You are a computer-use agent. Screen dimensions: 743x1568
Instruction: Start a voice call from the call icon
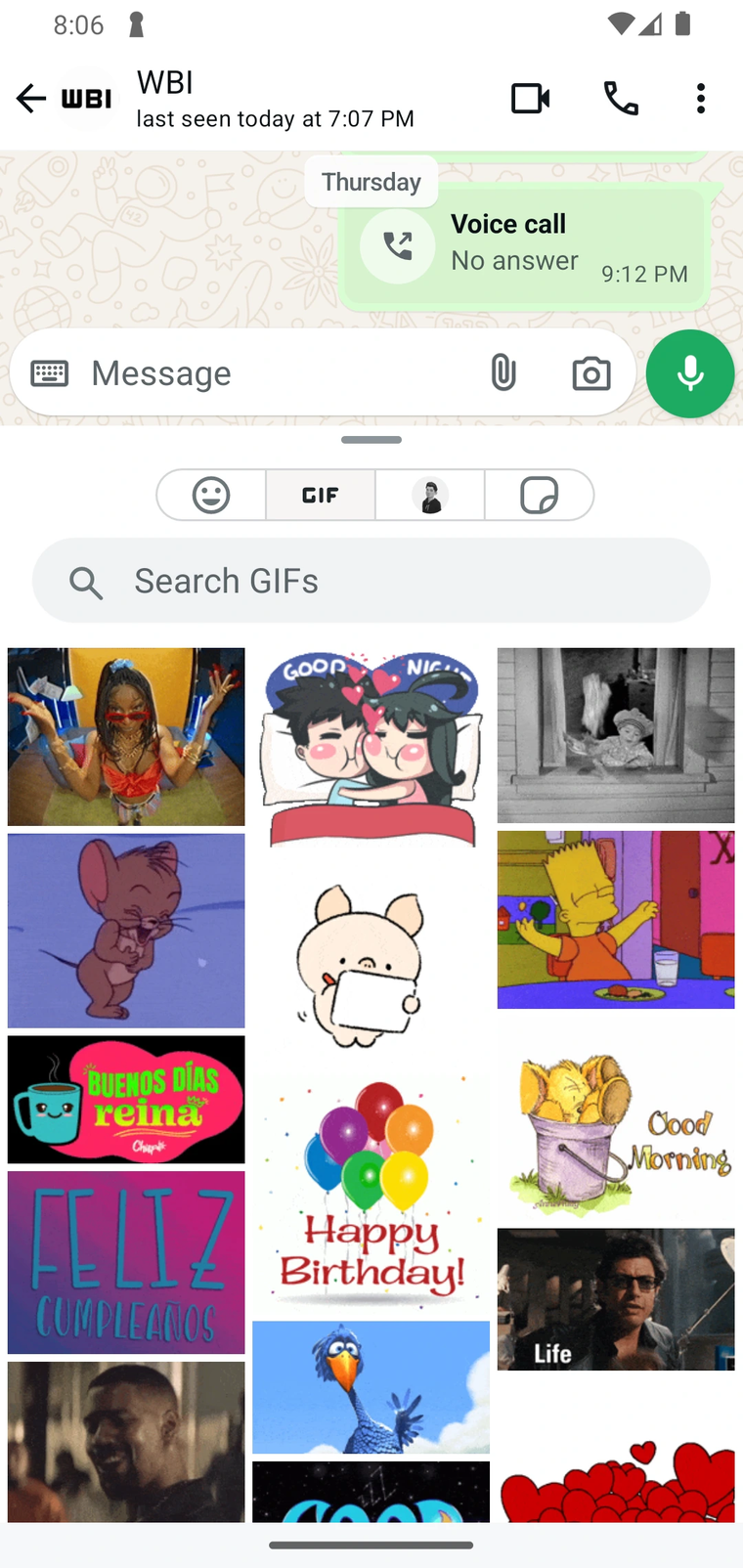[622, 98]
